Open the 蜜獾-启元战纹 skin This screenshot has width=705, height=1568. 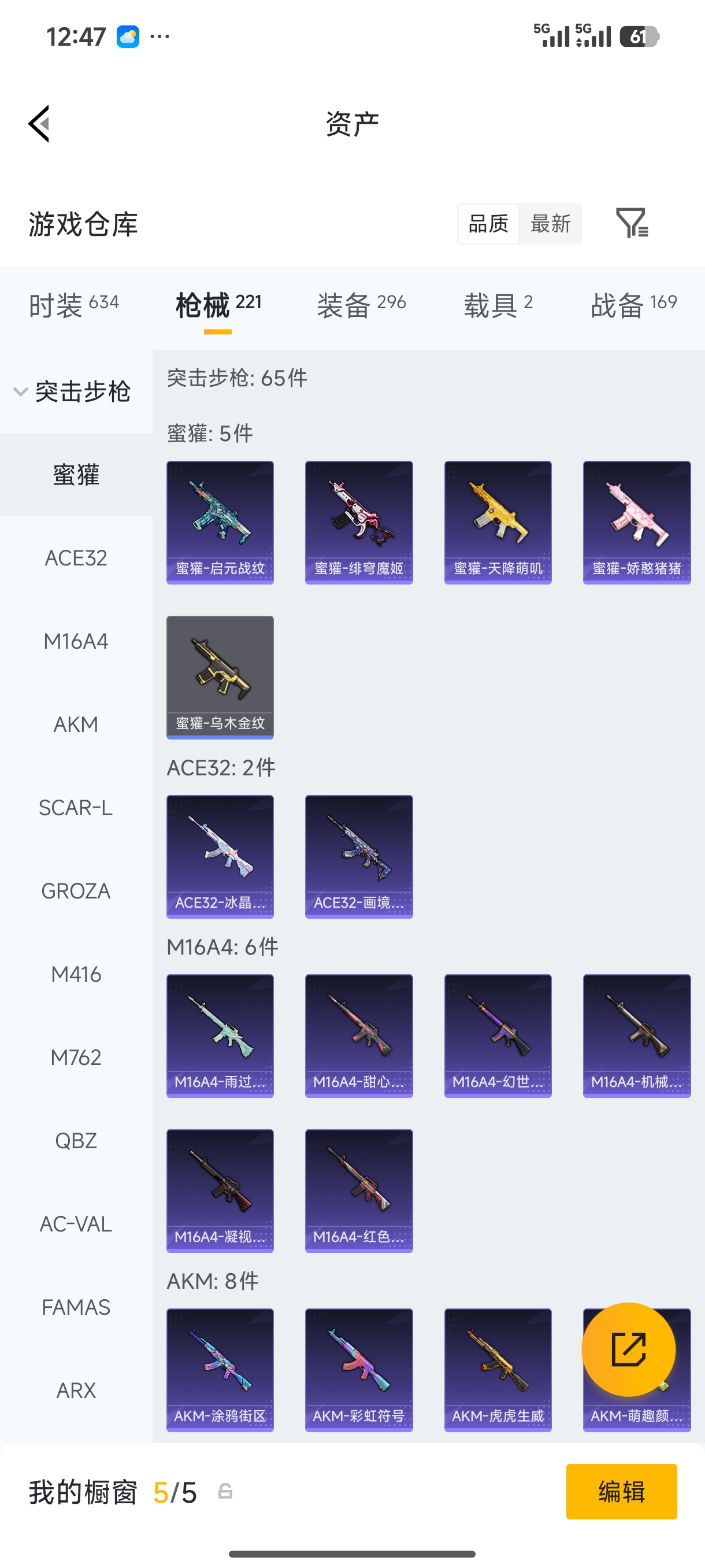pos(220,522)
